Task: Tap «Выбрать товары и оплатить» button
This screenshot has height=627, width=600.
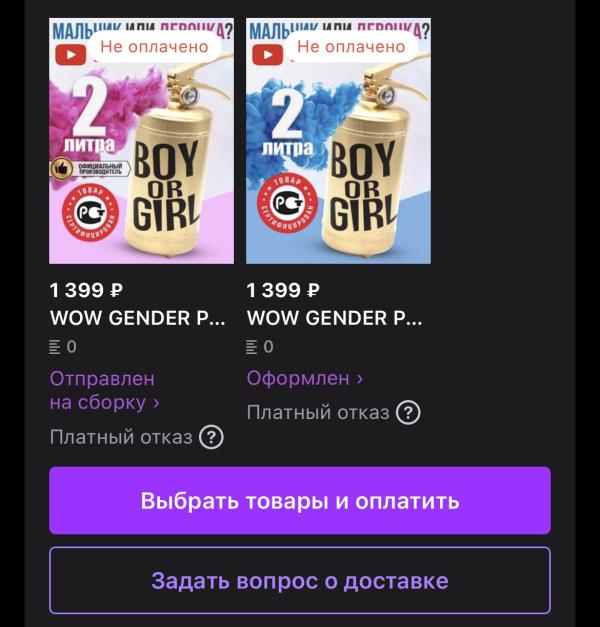Action: point(299,500)
